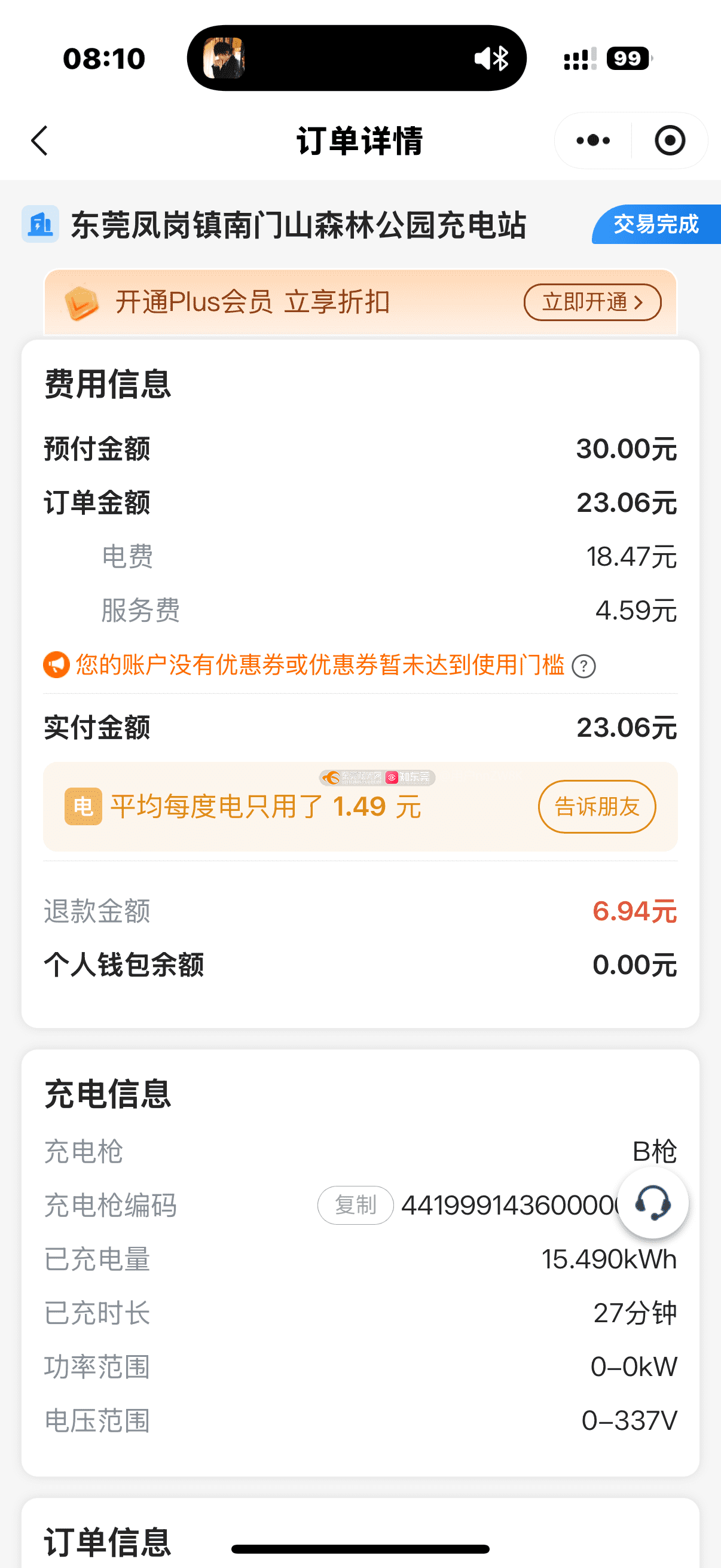Open the mini program more-options menu
Viewport: 721px width, 1568px height.
pos(593,141)
